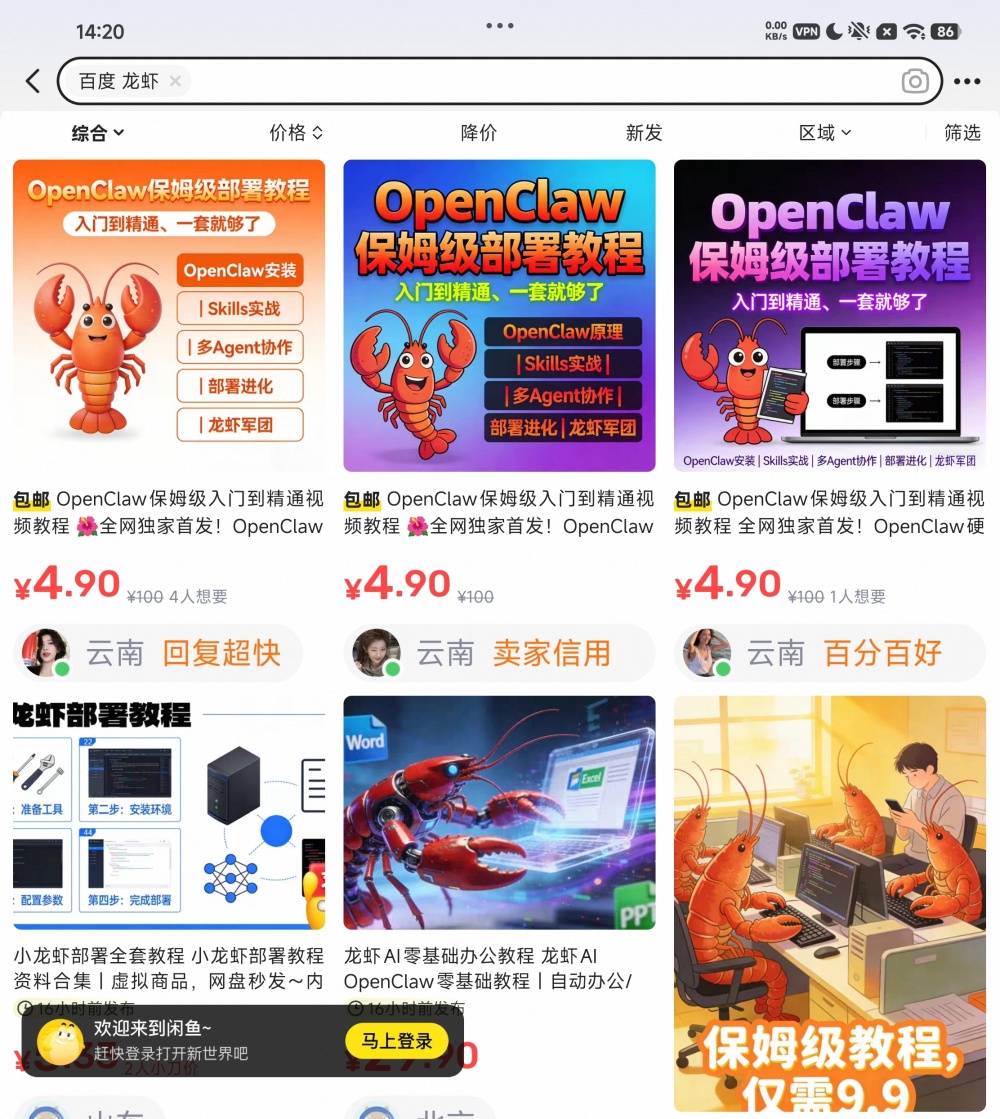Open image search via the camera icon
This screenshot has width=1000, height=1119.
point(914,82)
